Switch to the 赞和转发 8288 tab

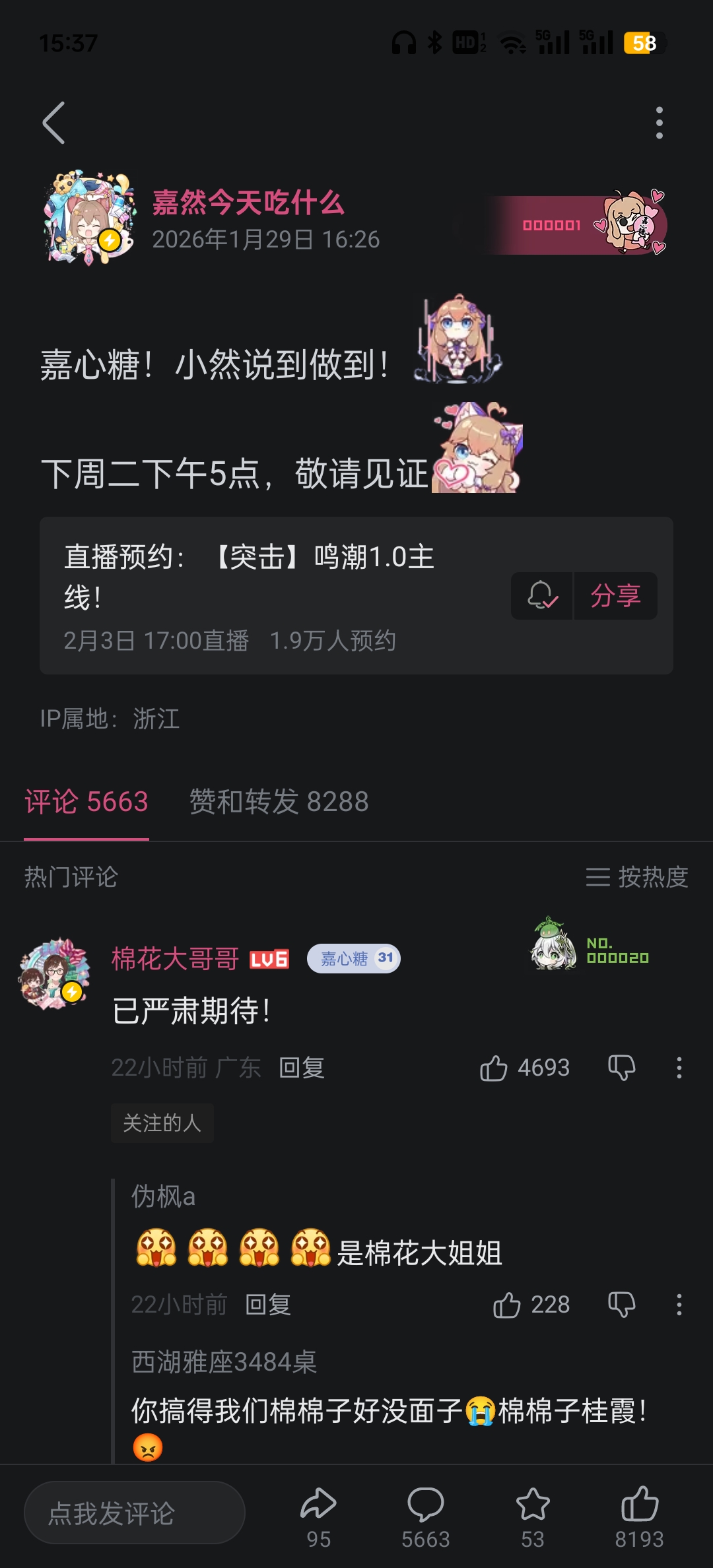pyautogui.click(x=279, y=802)
